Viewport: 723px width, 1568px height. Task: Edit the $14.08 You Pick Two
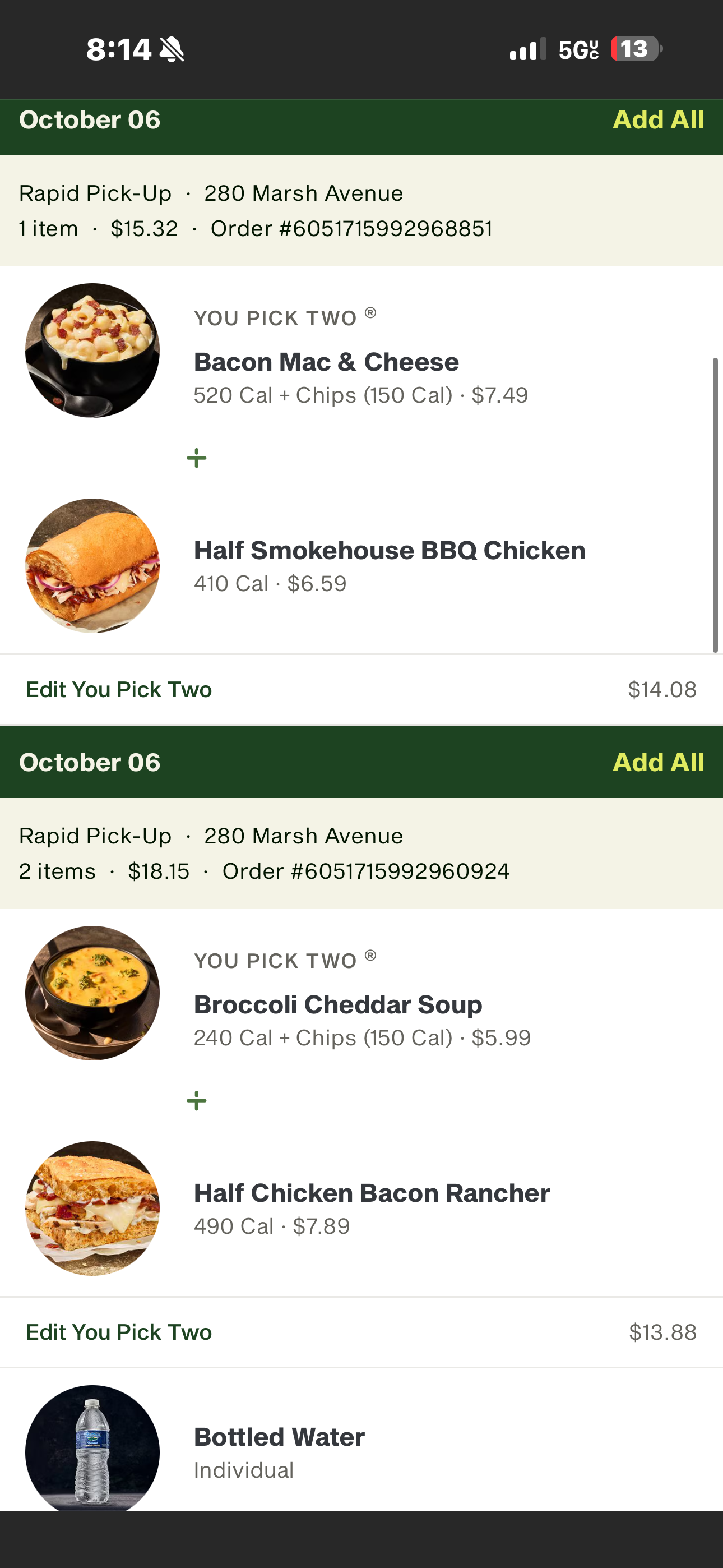click(x=119, y=690)
